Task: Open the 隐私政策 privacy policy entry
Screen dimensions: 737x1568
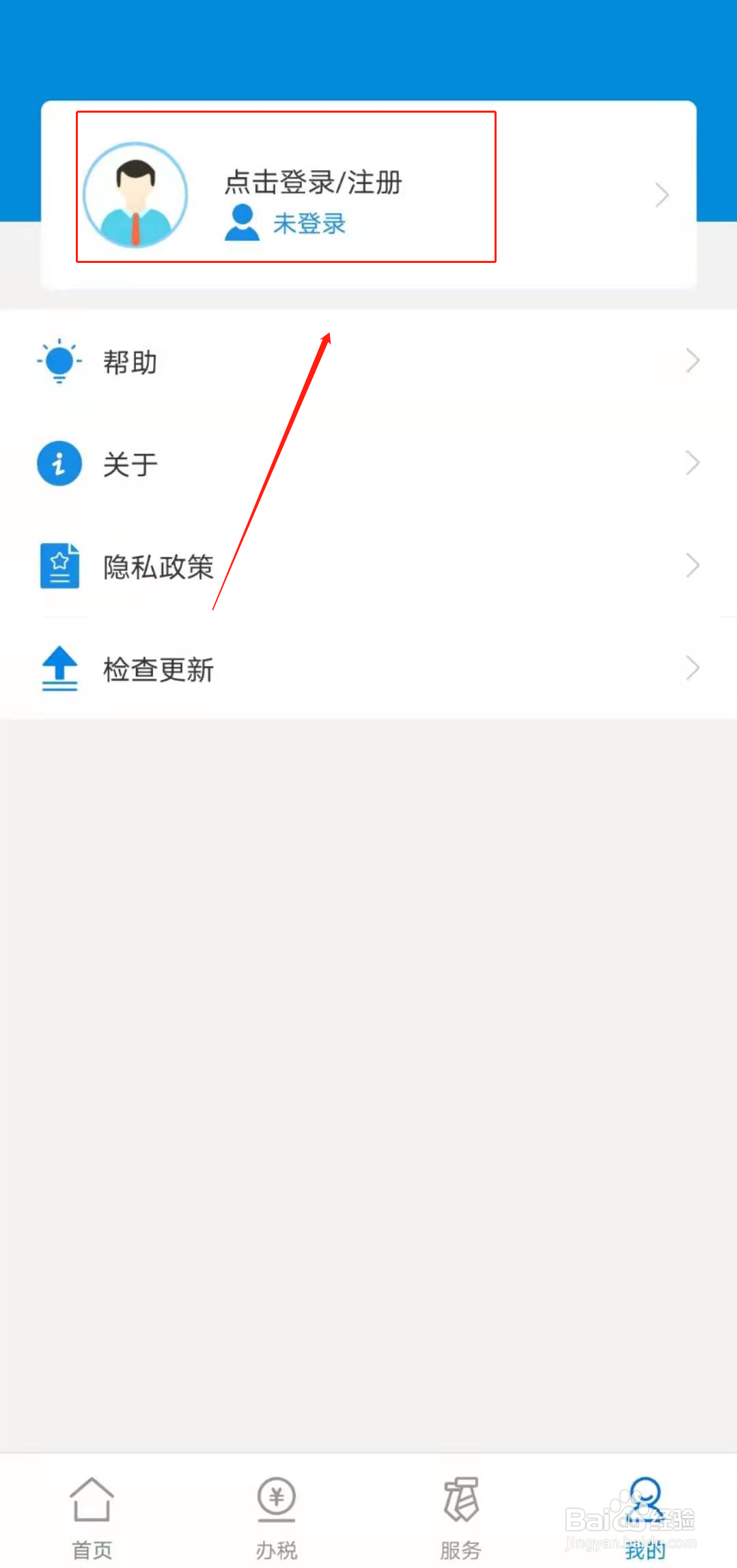Action: click(158, 565)
